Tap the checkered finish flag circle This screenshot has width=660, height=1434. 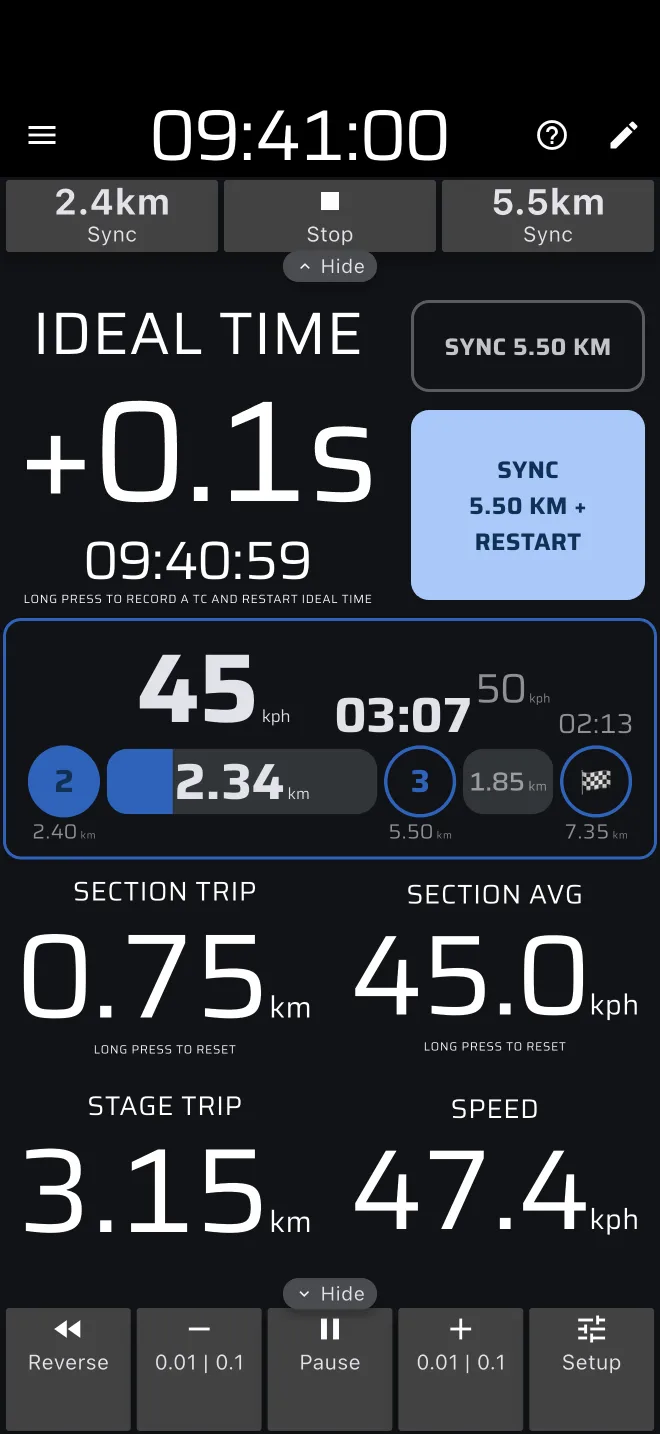click(596, 781)
